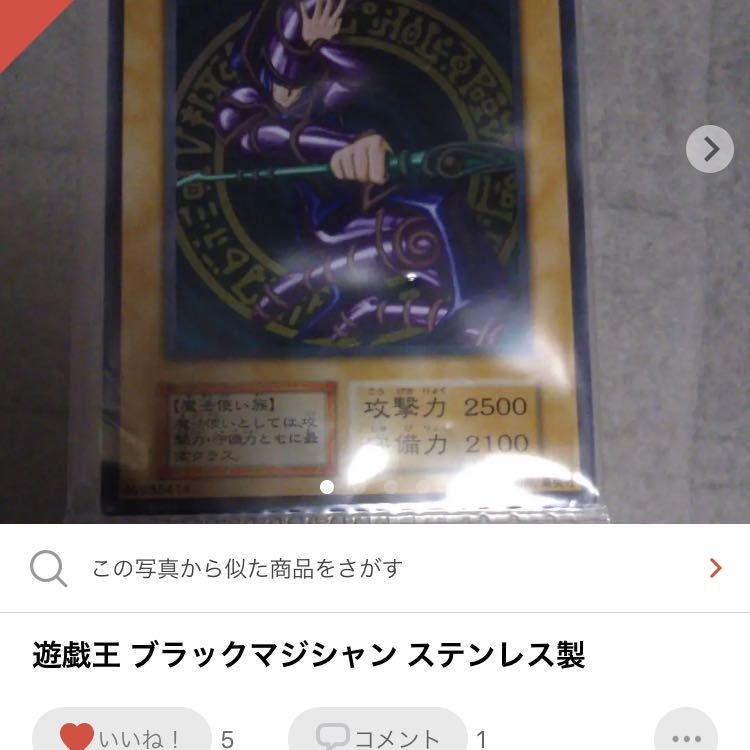This screenshot has height=750, width=750.
Task: Like this item with いいね！ button
Action: (122, 736)
